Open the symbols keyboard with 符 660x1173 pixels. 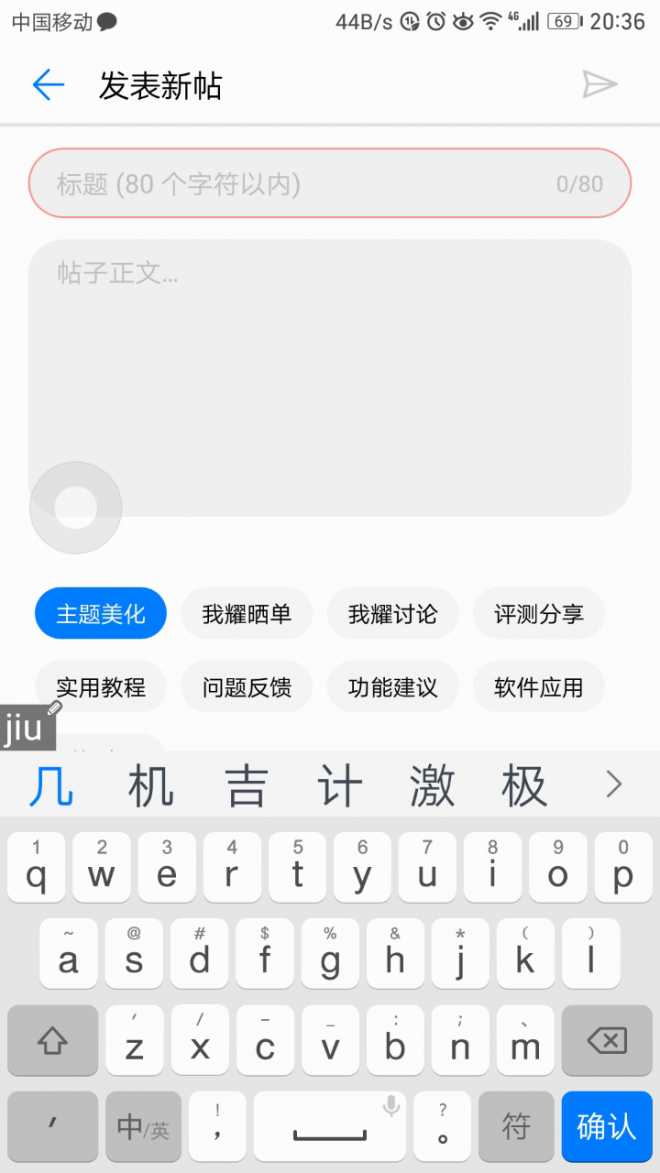516,1127
